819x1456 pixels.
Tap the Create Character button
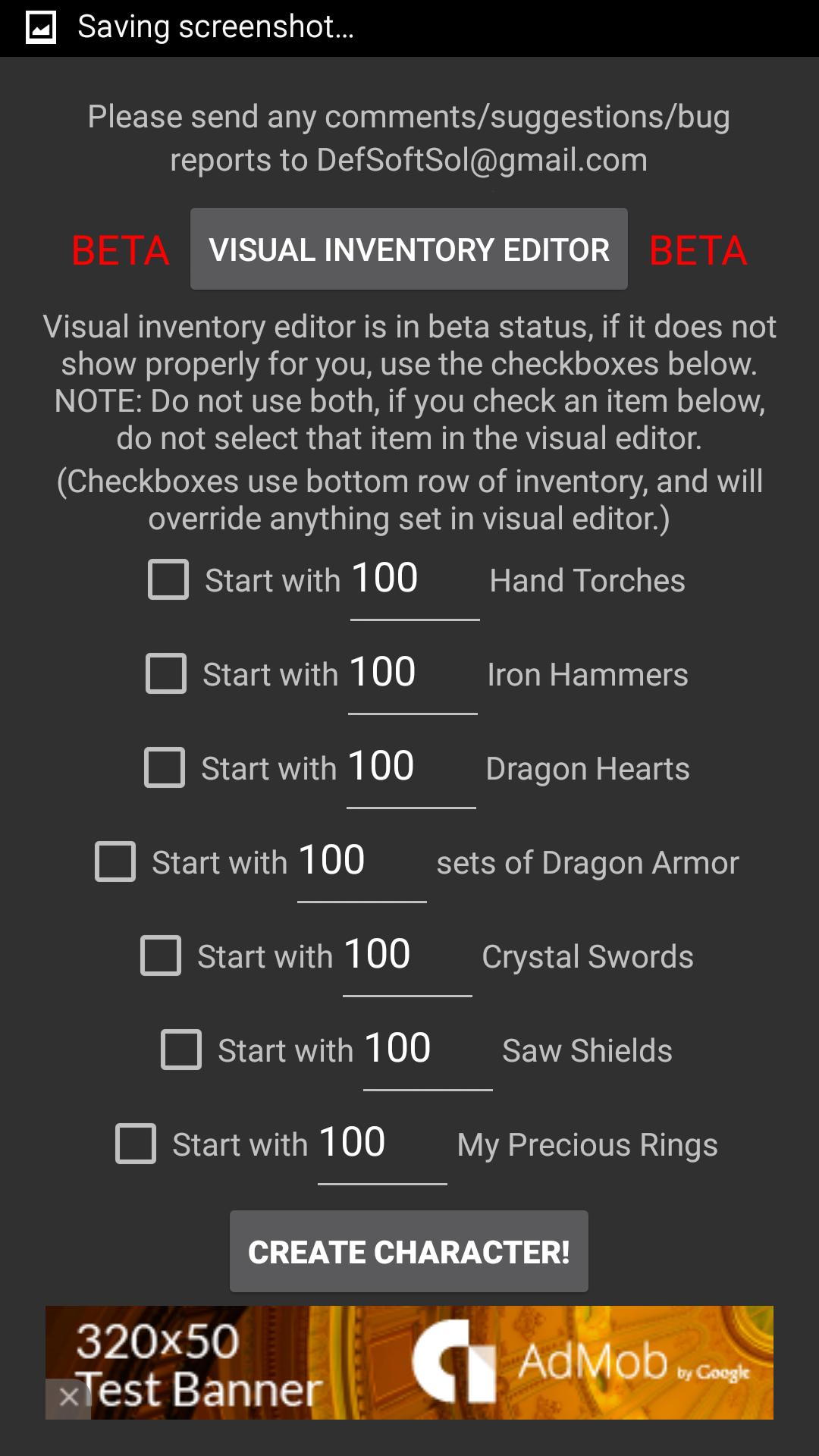(409, 1252)
